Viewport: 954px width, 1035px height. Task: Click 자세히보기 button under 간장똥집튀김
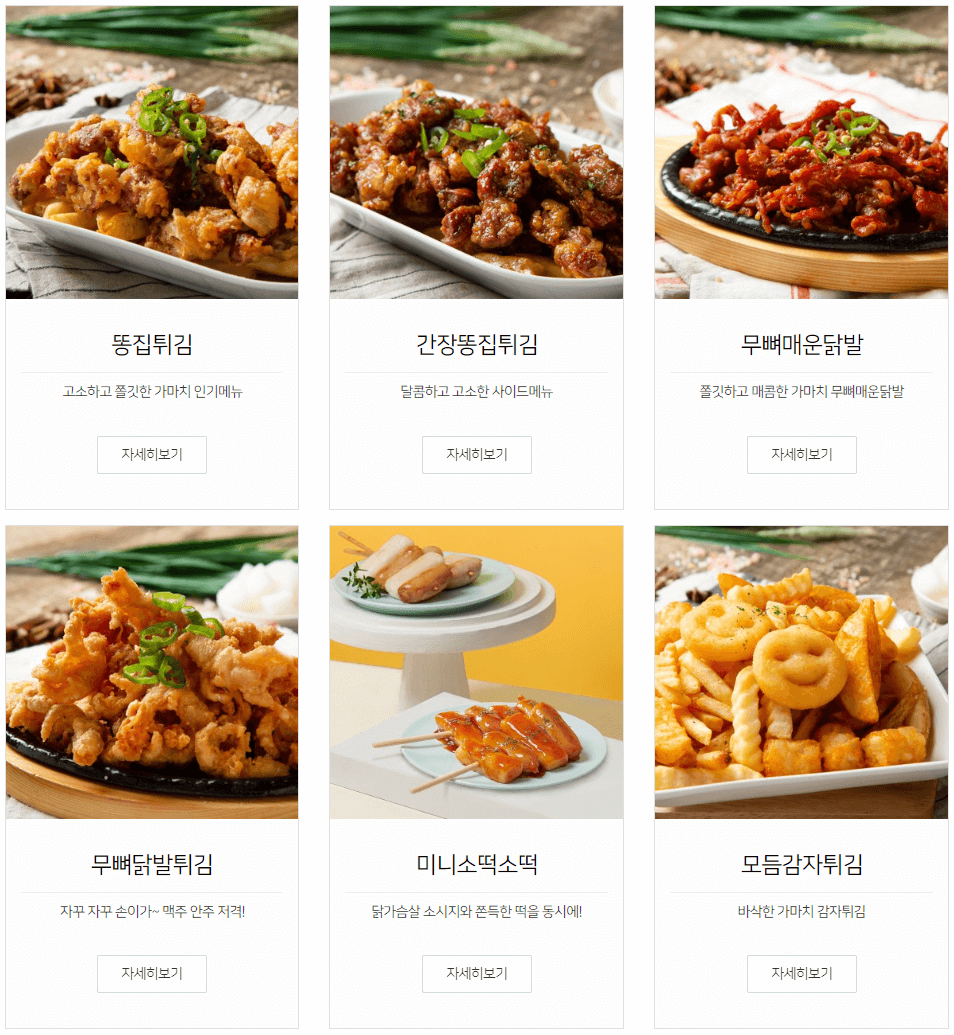476,454
